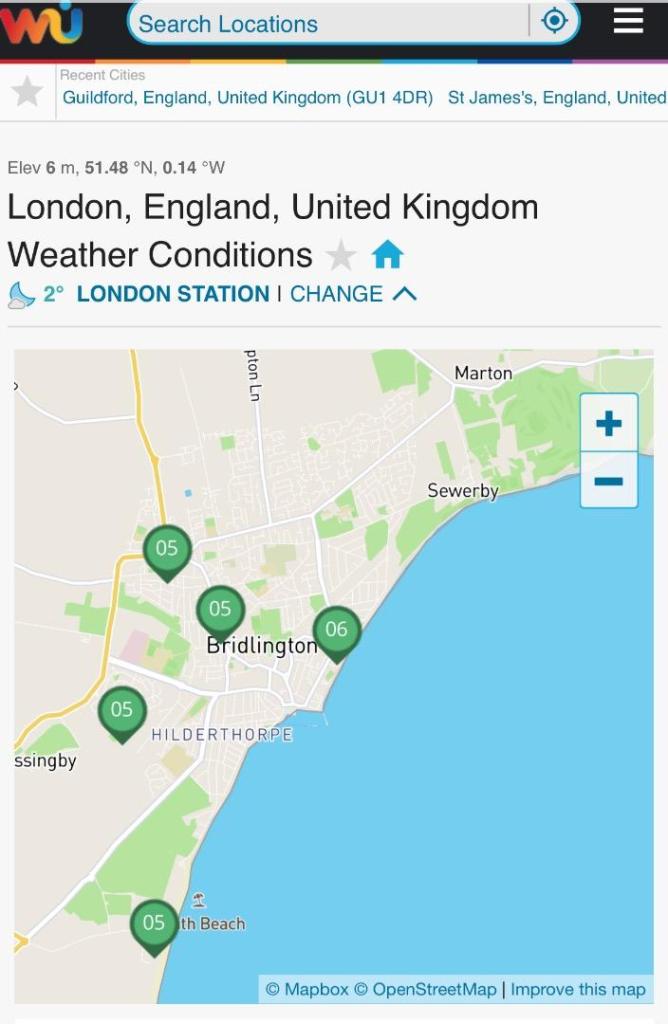Open the Mapbox attribution link
This screenshot has width=668, height=1024.
307,989
